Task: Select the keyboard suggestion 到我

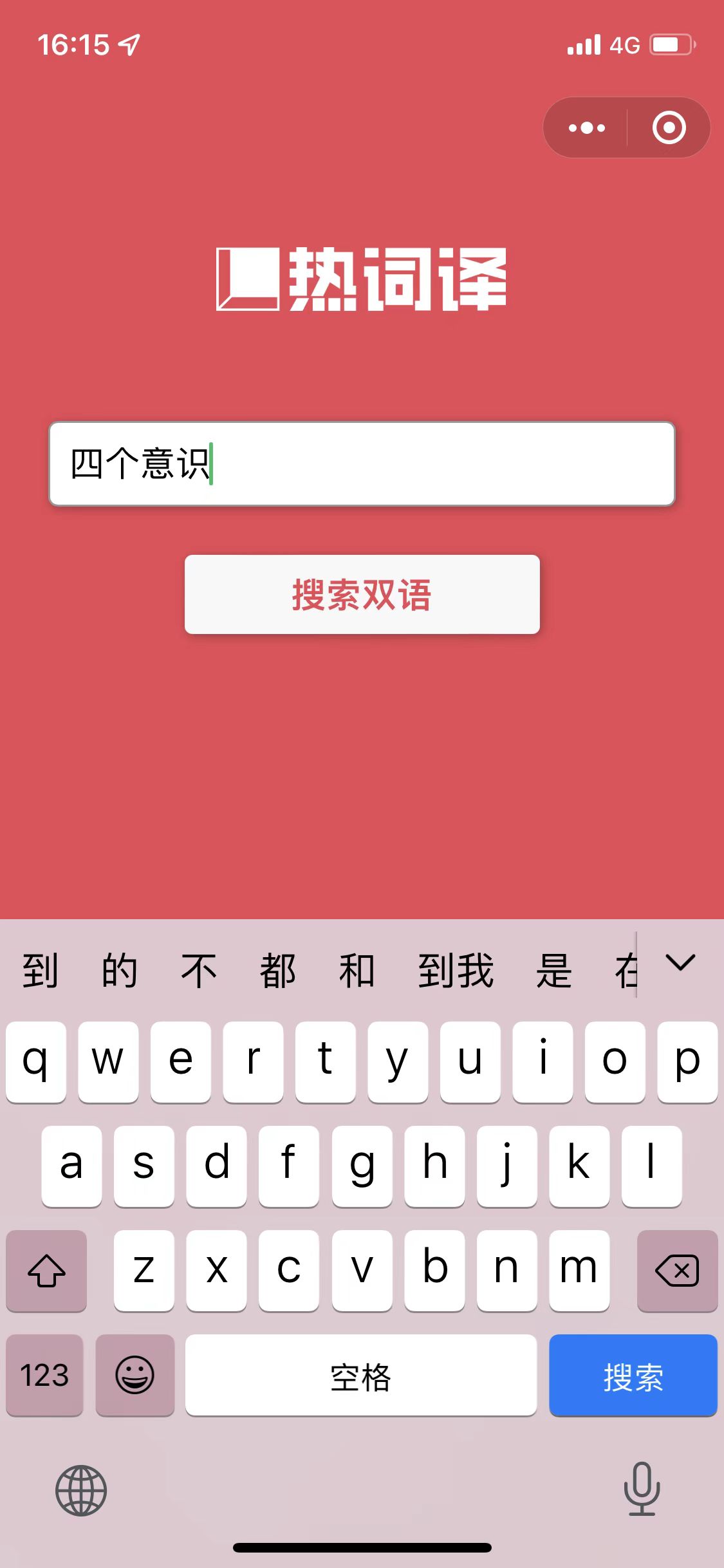Action: tap(456, 970)
